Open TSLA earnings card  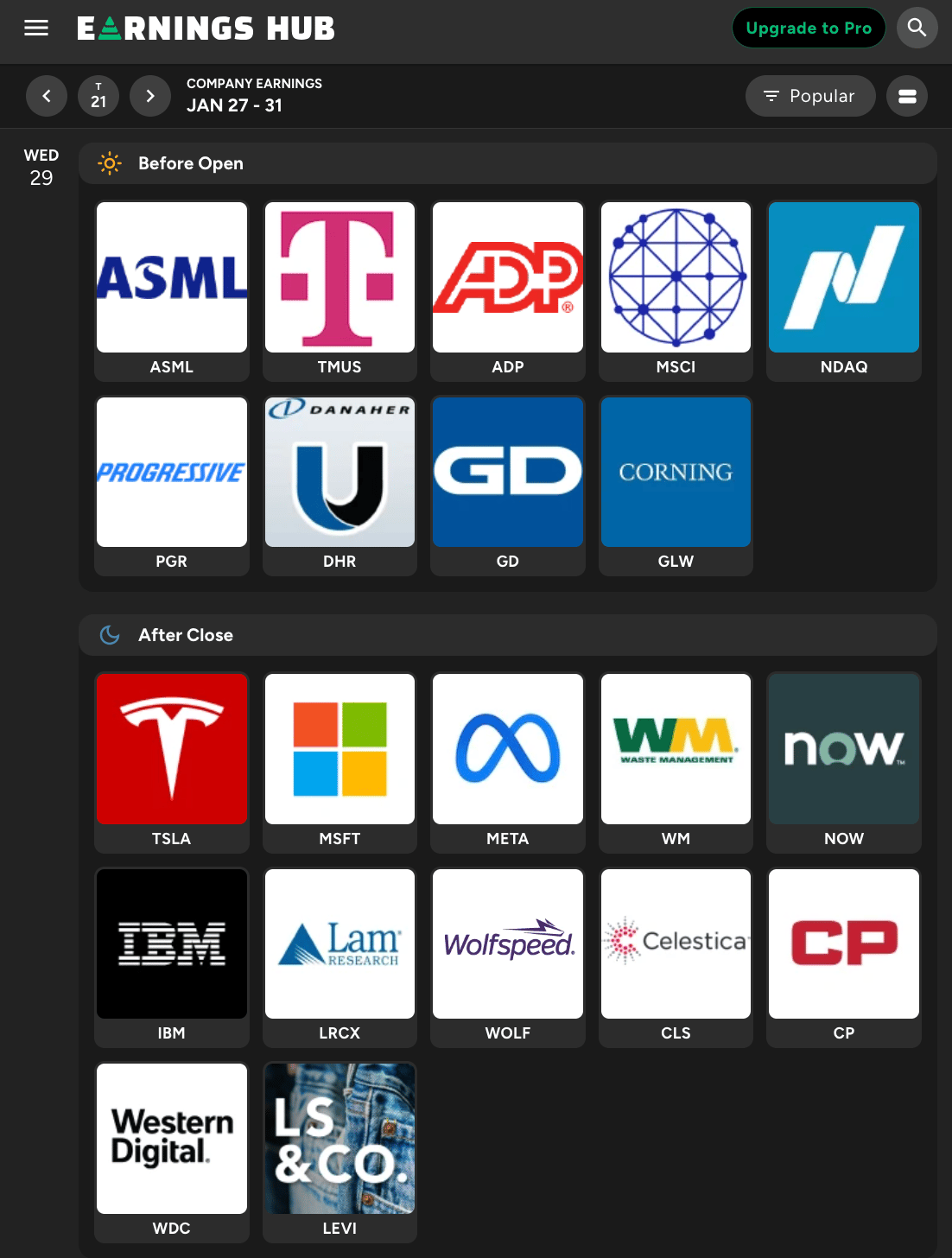coord(172,762)
